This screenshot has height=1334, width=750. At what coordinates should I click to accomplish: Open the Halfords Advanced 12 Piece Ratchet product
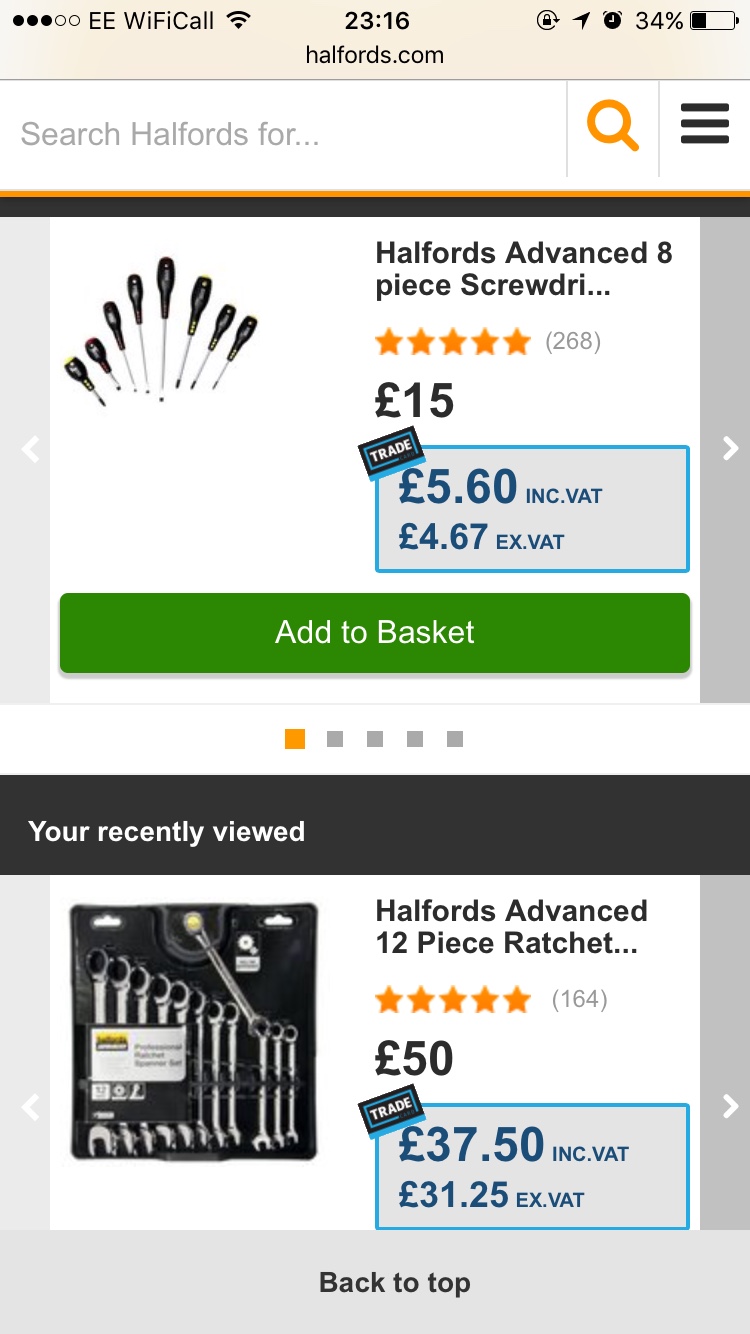point(511,927)
